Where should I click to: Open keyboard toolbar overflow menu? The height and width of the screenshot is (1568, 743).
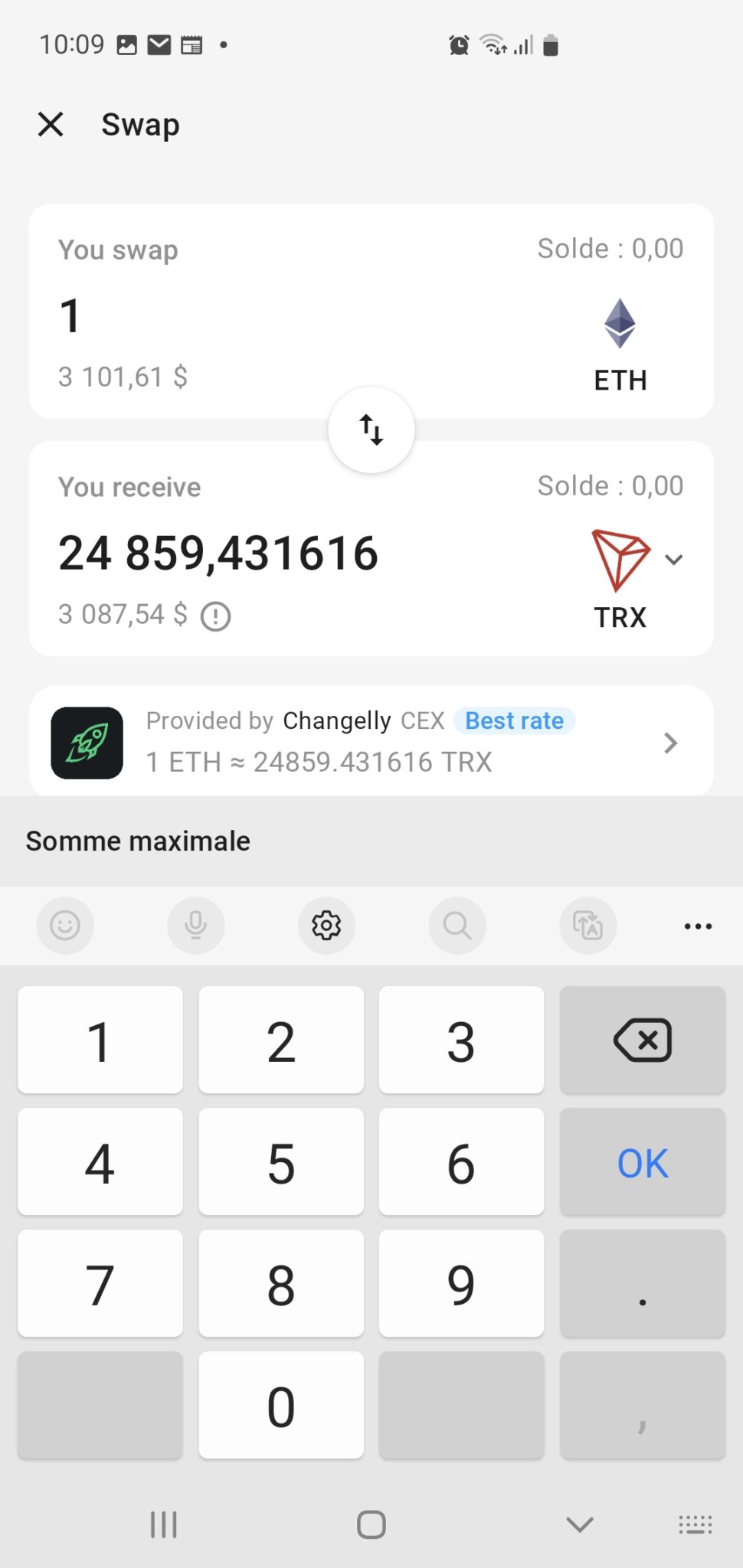[x=697, y=926]
